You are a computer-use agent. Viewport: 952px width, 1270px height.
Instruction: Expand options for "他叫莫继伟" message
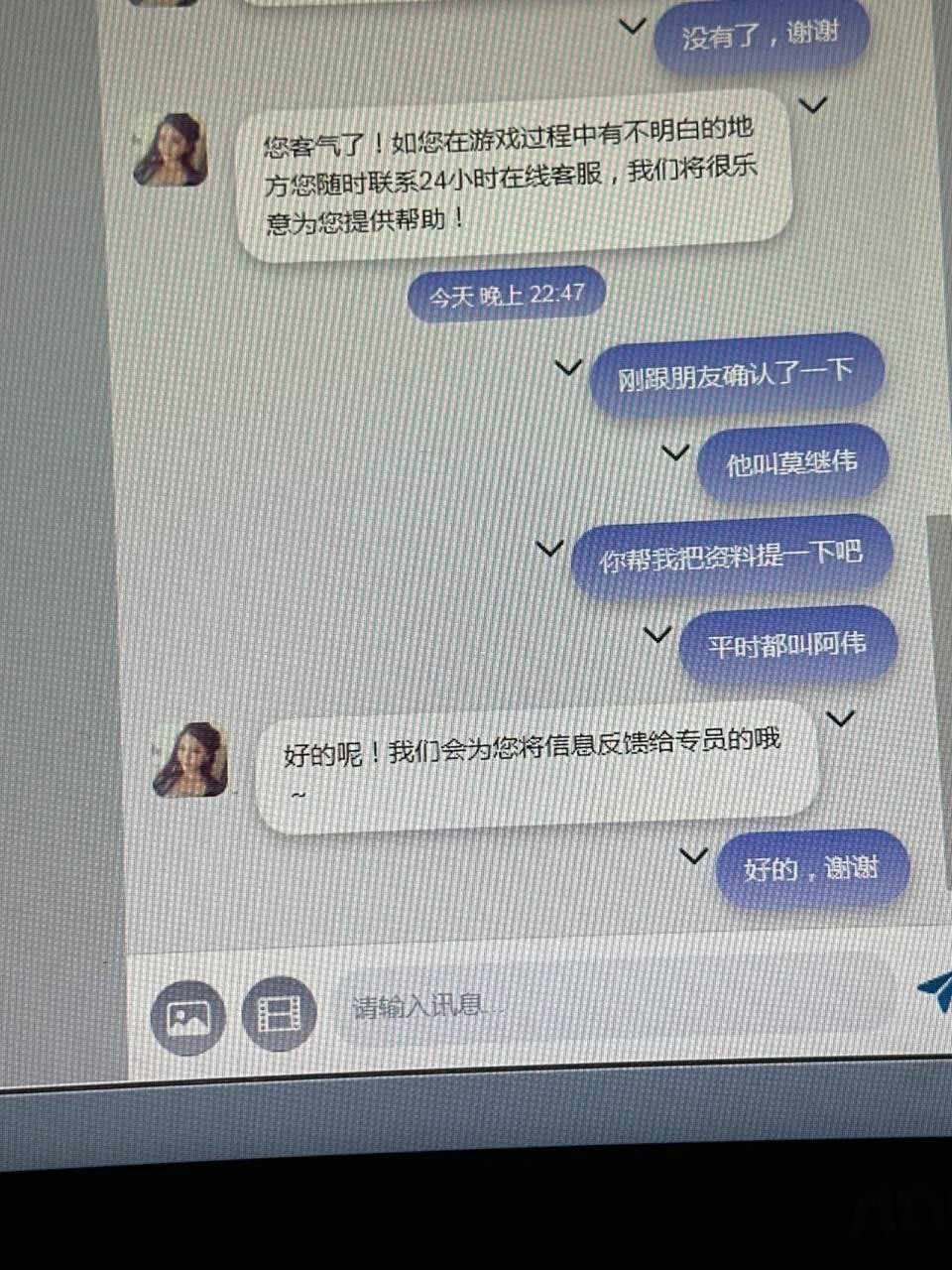pyautogui.click(x=675, y=452)
